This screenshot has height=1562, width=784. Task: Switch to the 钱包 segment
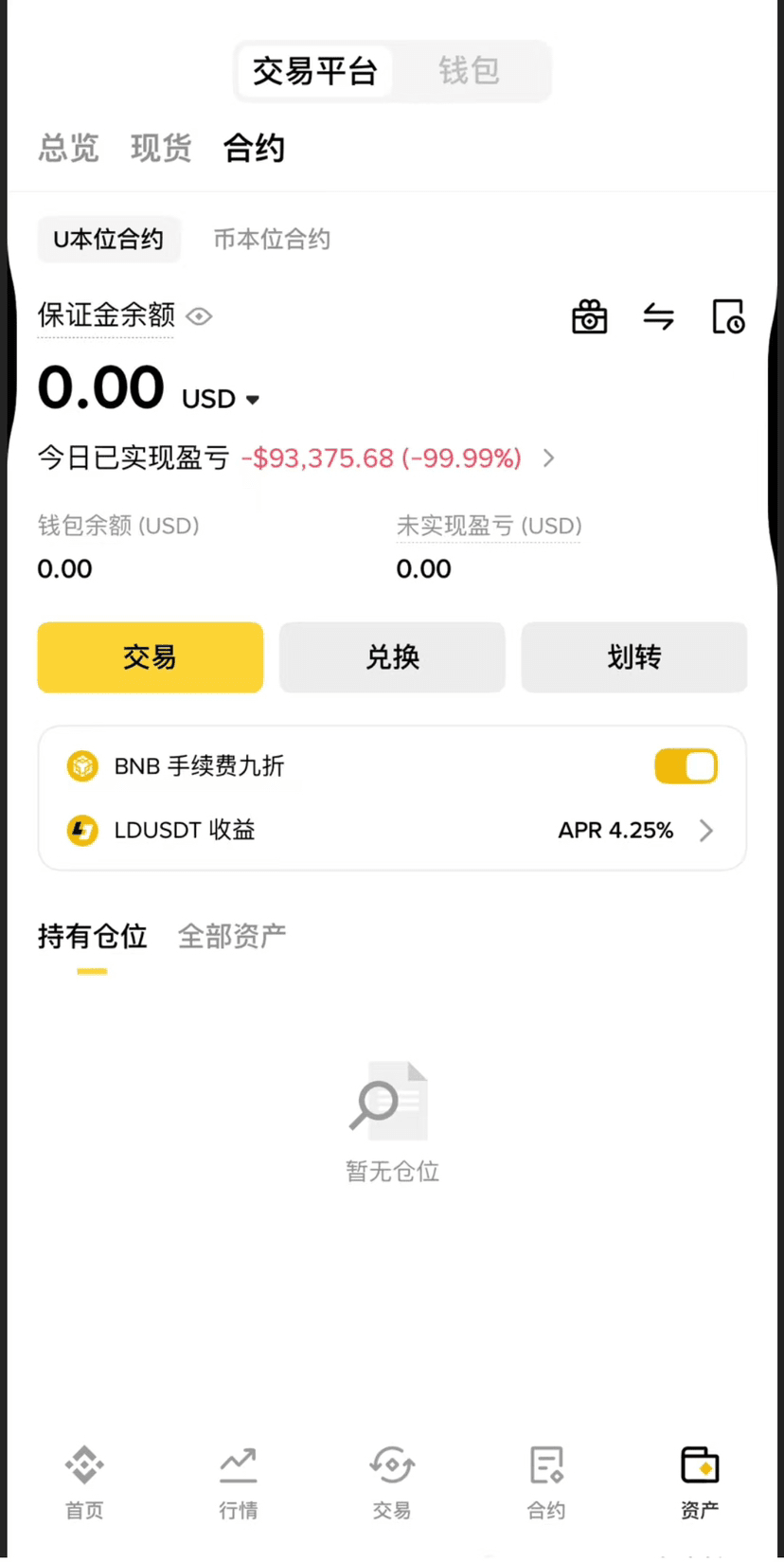click(x=469, y=71)
